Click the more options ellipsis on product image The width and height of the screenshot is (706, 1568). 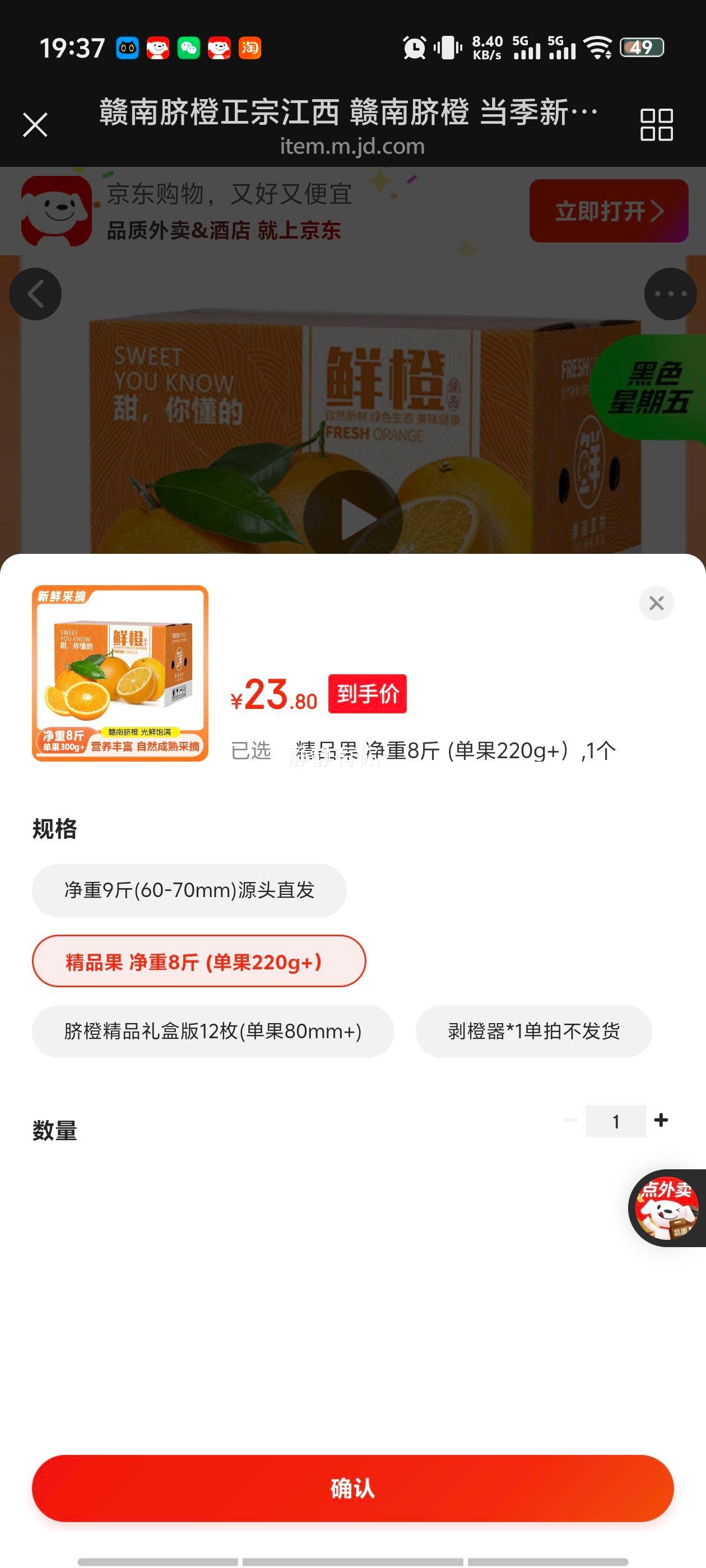670,293
